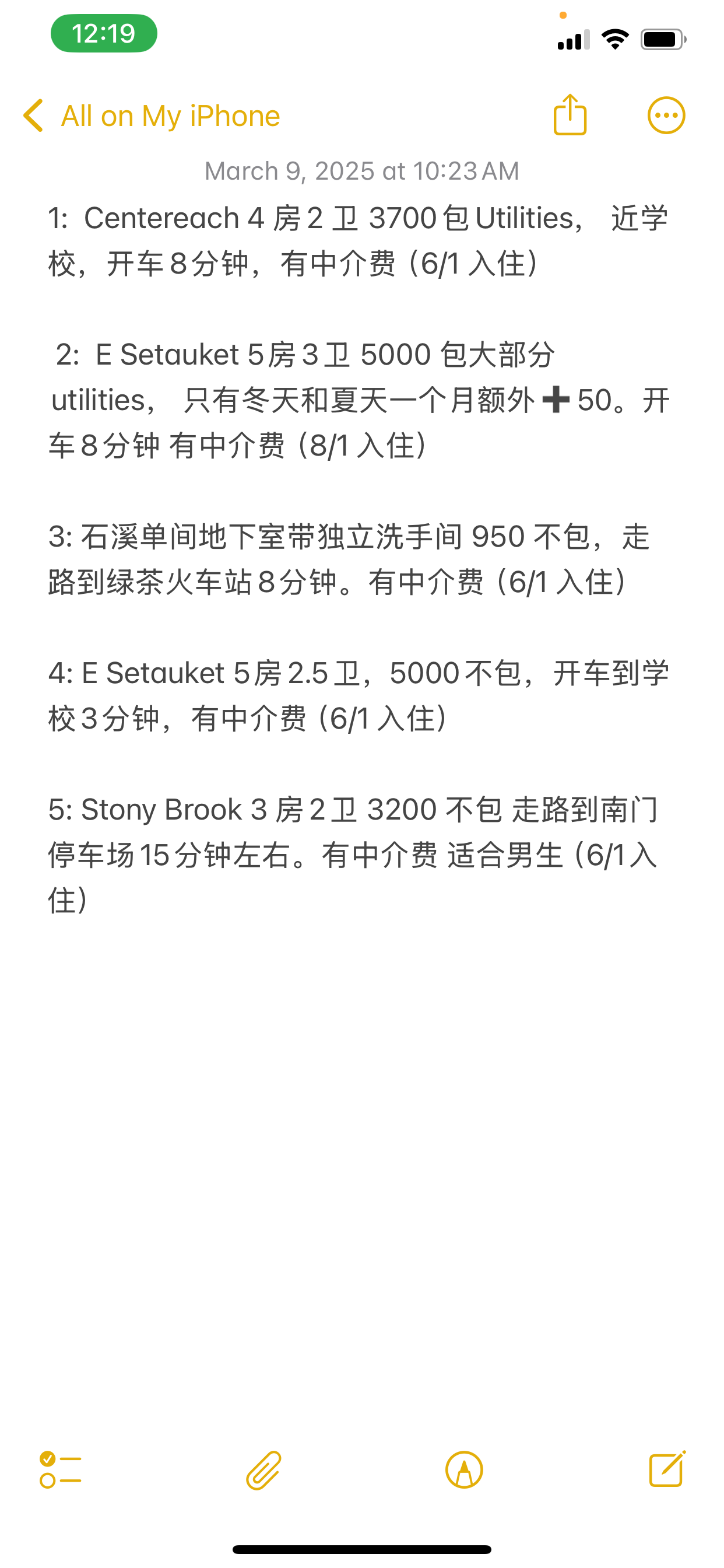Compose a new note

click(667, 1469)
